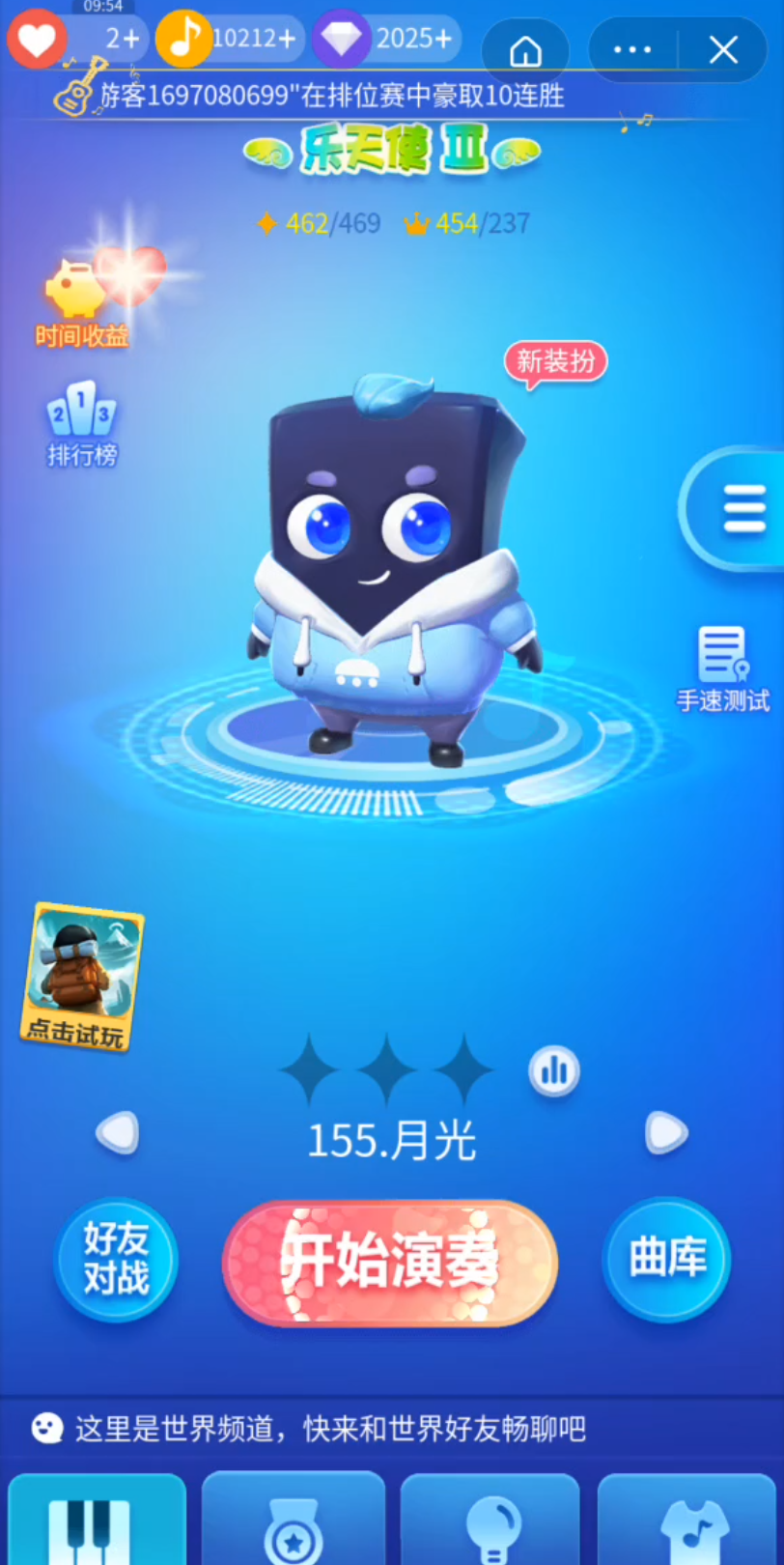The height and width of the screenshot is (1565, 784).
Task: Tap 开始演奏 to start playing
Action: pyautogui.click(x=390, y=1262)
